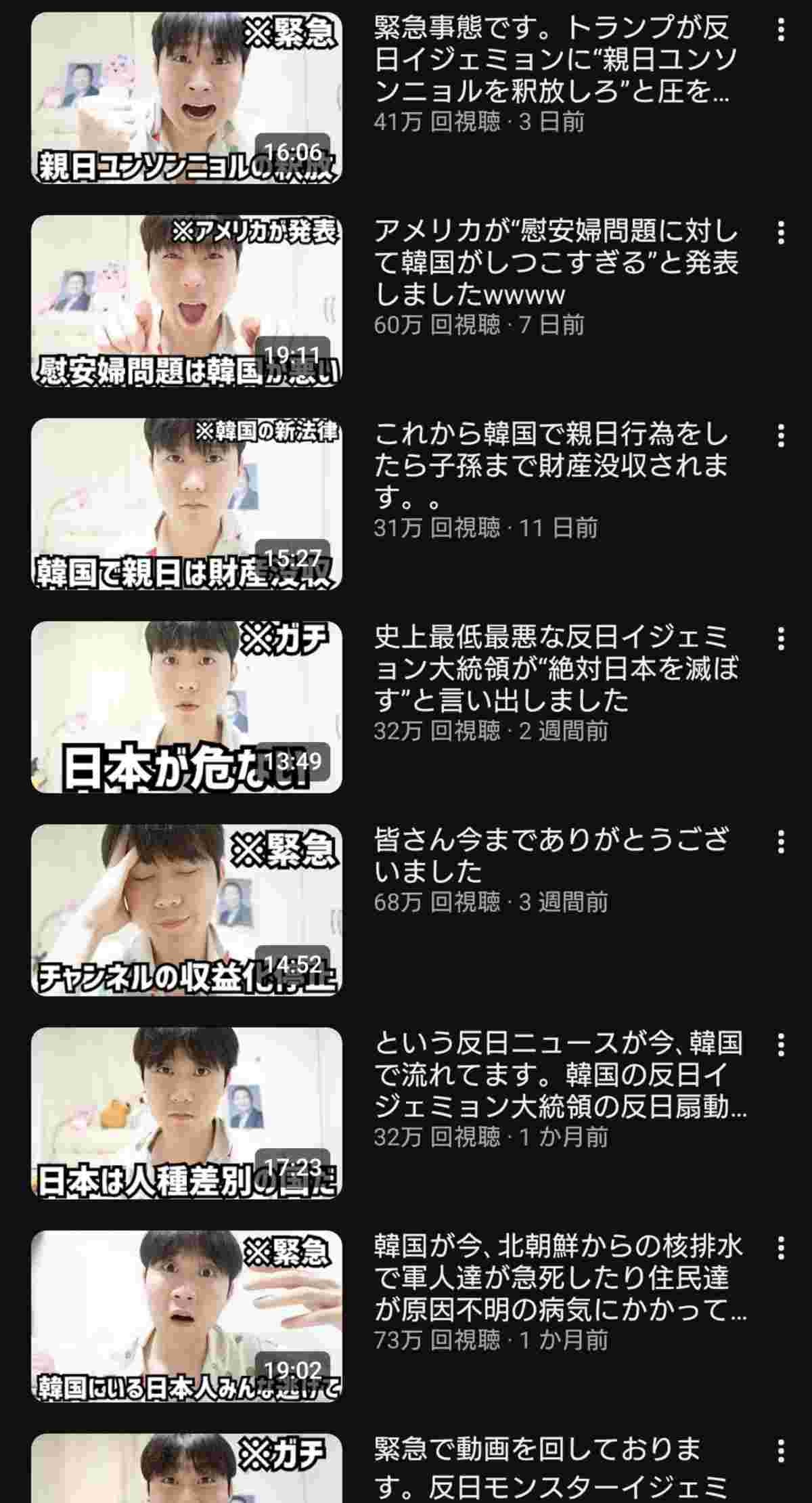Open more options for the 73万 回視聴 video
812x1503 pixels.
[781, 1248]
